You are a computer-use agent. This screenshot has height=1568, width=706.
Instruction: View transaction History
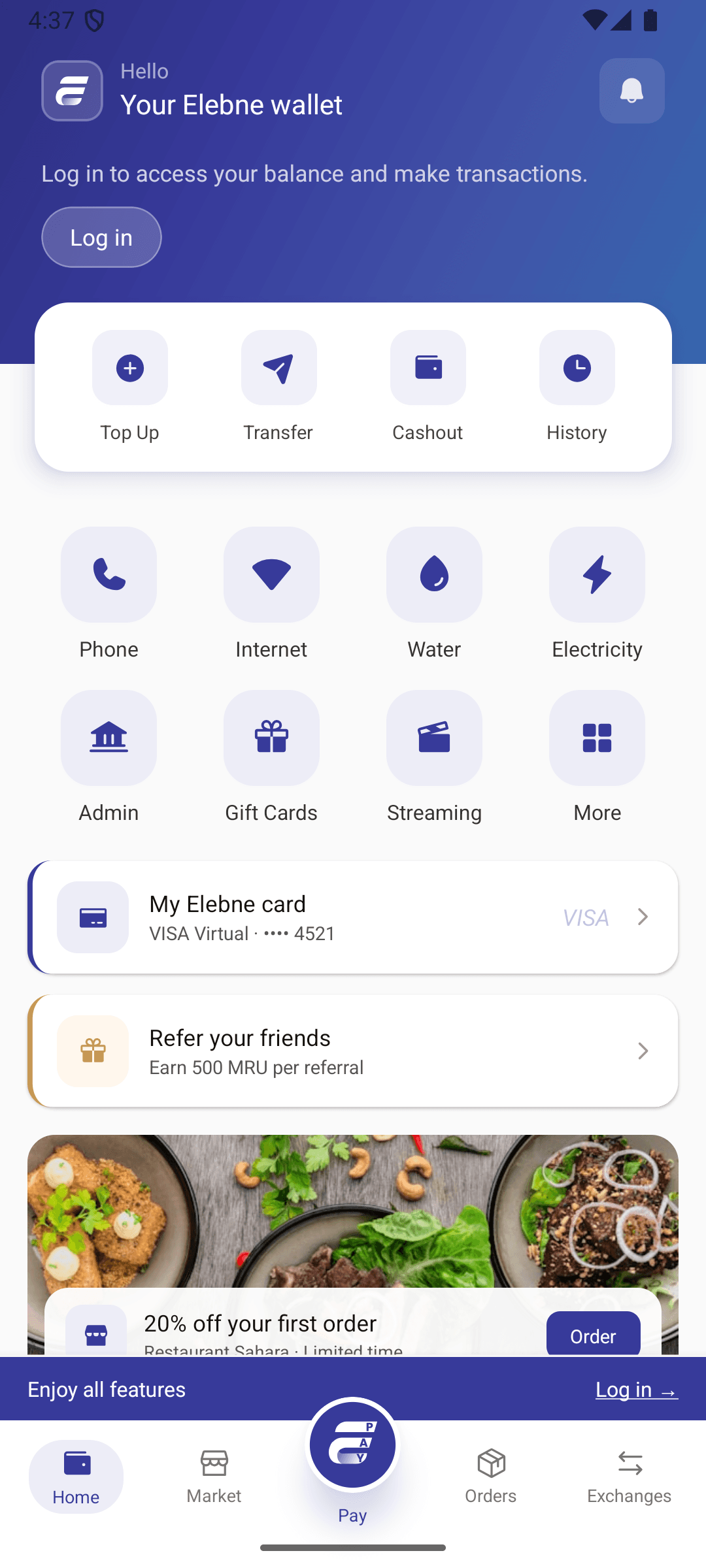pyautogui.click(x=576, y=368)
